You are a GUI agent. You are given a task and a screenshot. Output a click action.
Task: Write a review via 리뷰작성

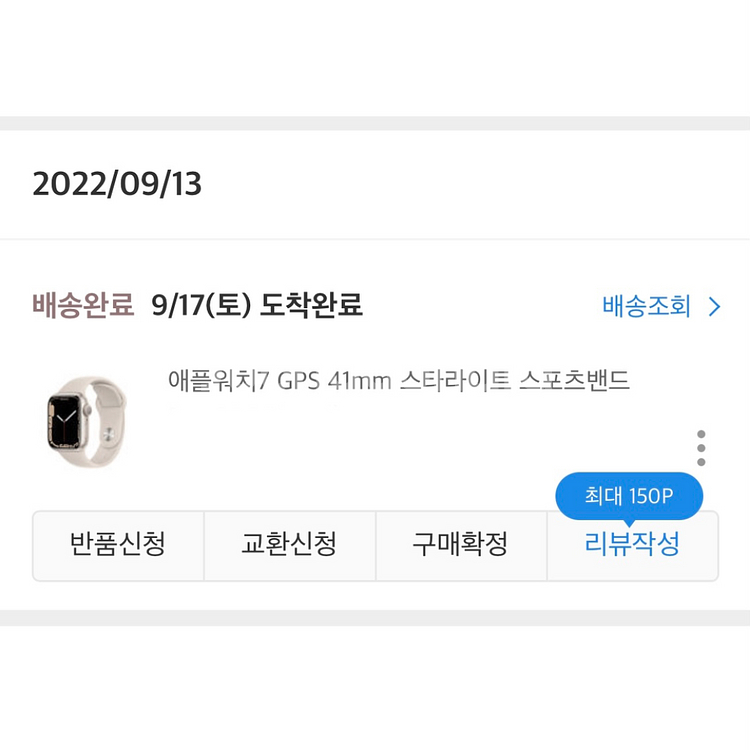(x=633, y=546)
